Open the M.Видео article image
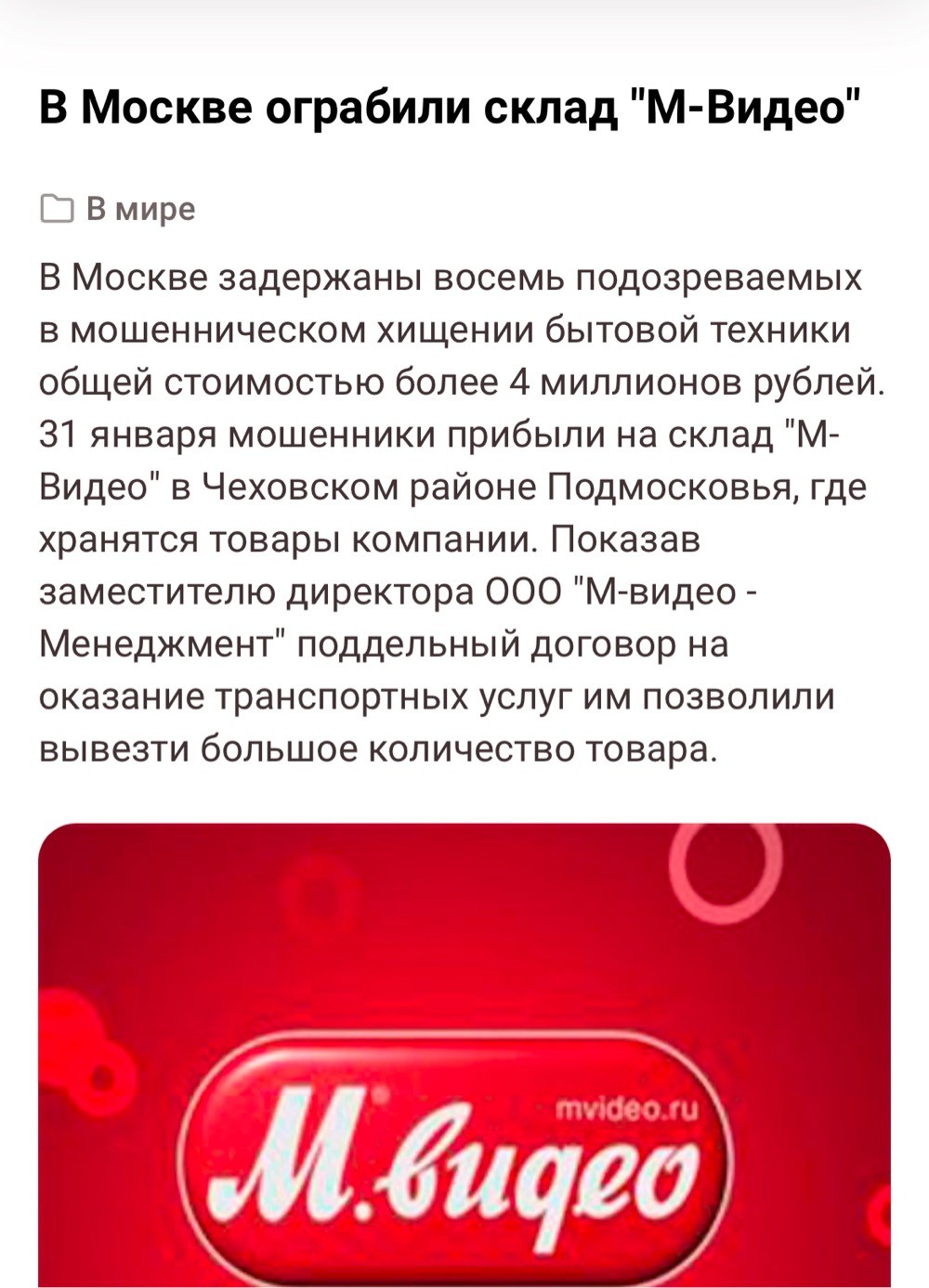The height and width of the screenshot is (1288, 929). 464,1055
